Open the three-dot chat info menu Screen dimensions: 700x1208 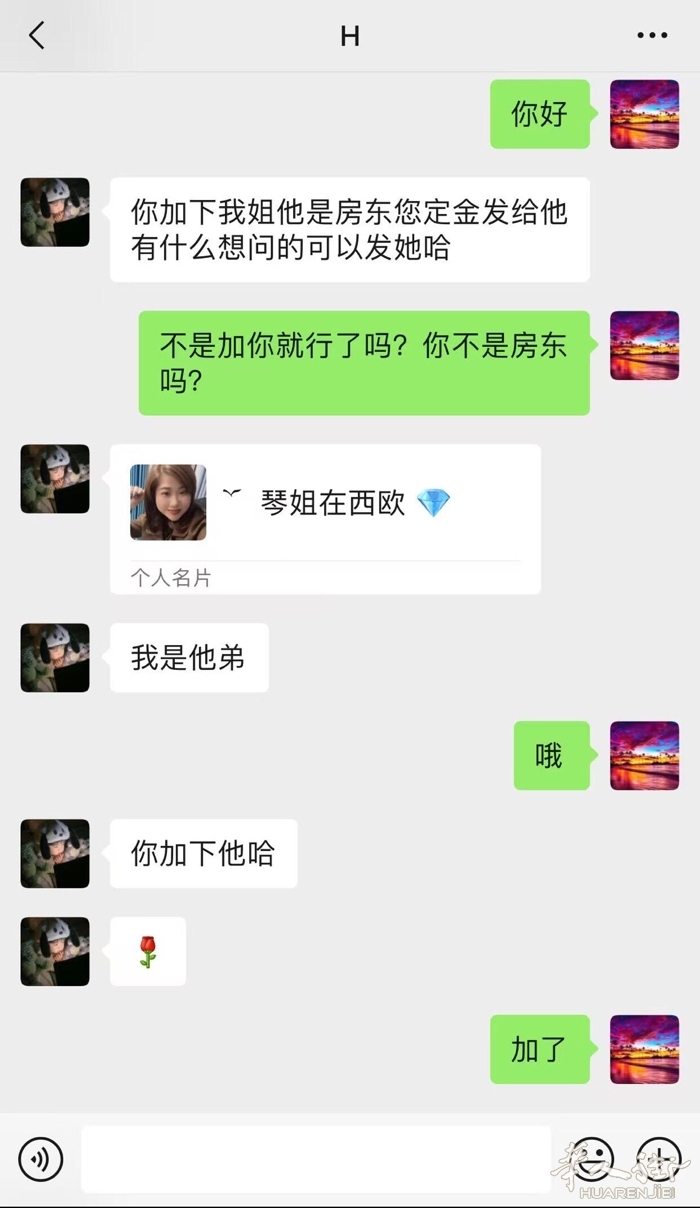652,36
